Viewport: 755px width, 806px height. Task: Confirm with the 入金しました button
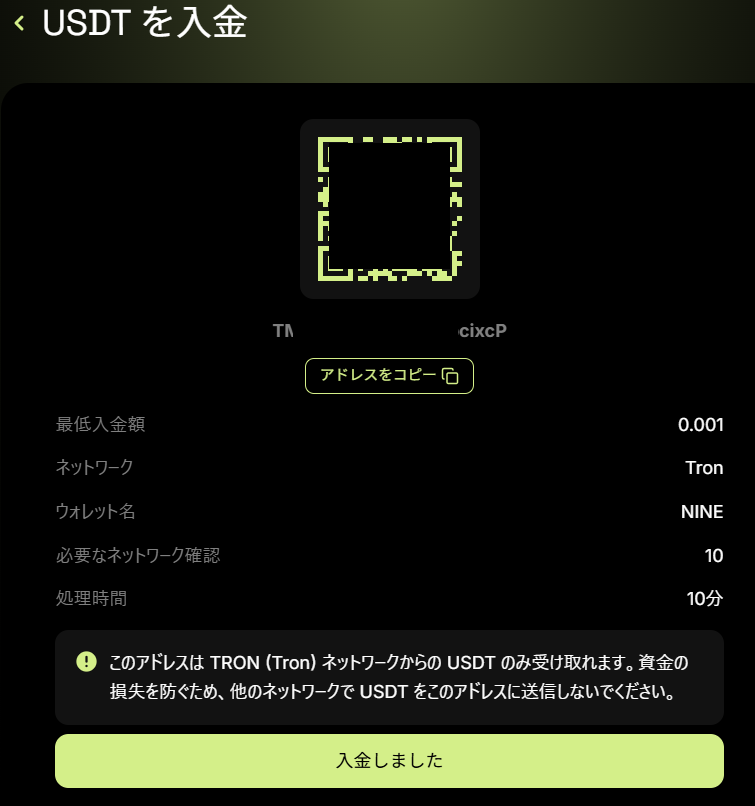[389, 761]
